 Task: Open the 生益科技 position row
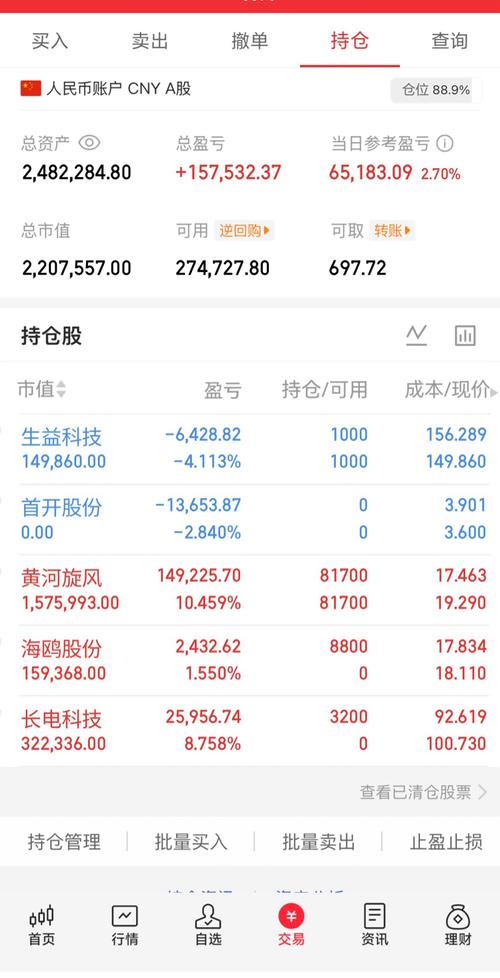coord(250,448)
